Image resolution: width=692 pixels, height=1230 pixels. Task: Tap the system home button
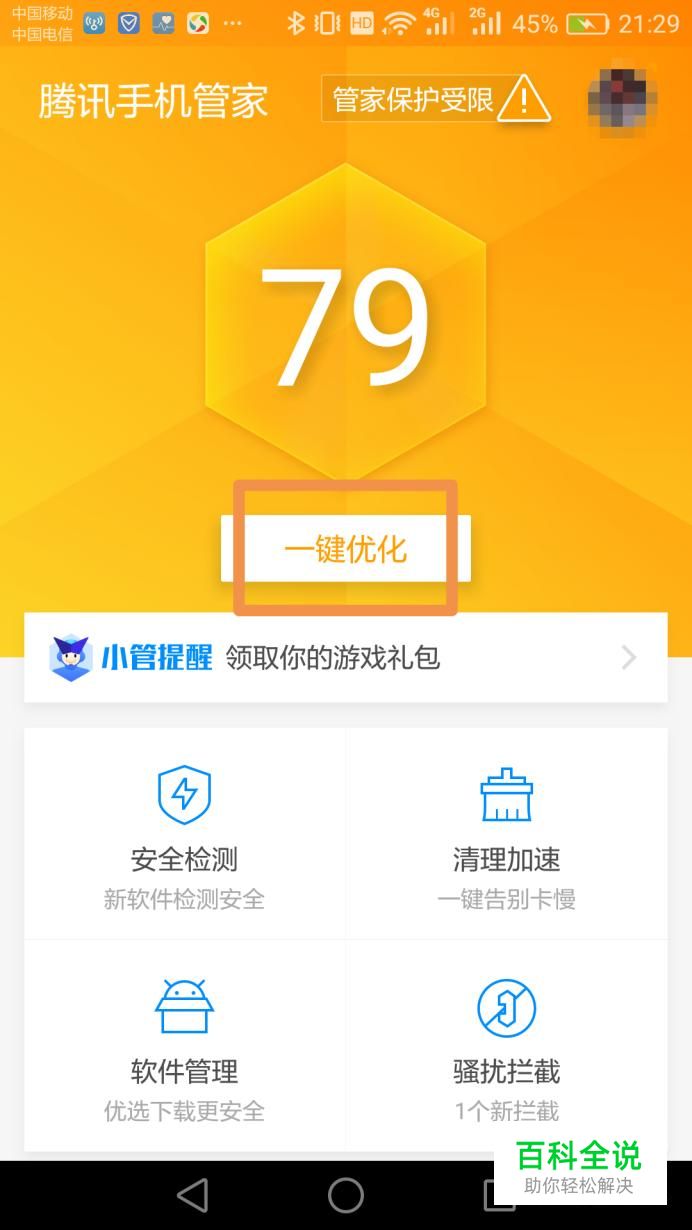345,1194
